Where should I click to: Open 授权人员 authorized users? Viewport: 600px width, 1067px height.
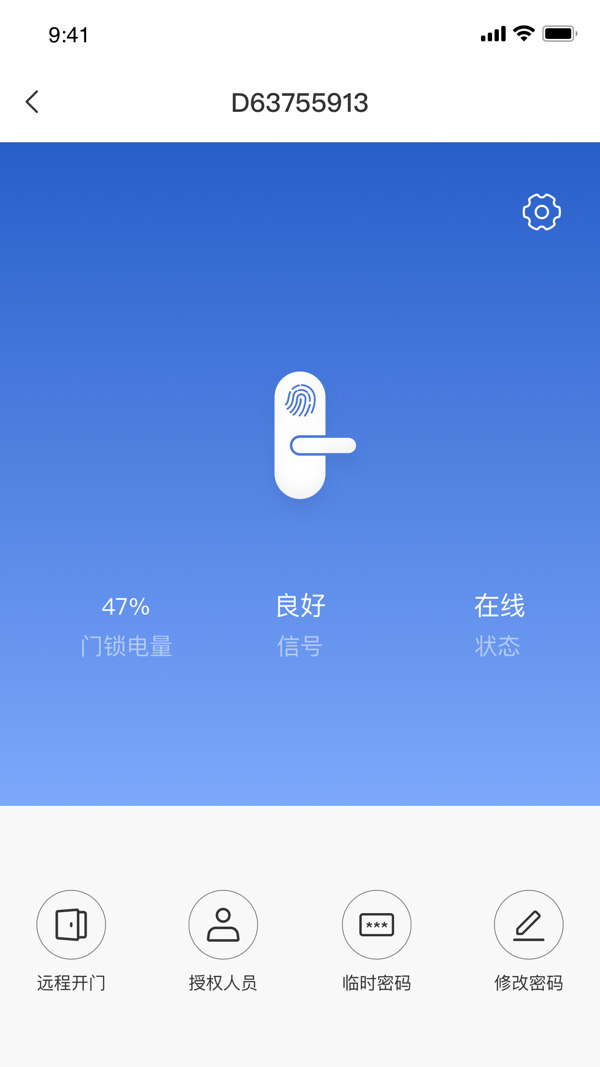pos(223,925)
